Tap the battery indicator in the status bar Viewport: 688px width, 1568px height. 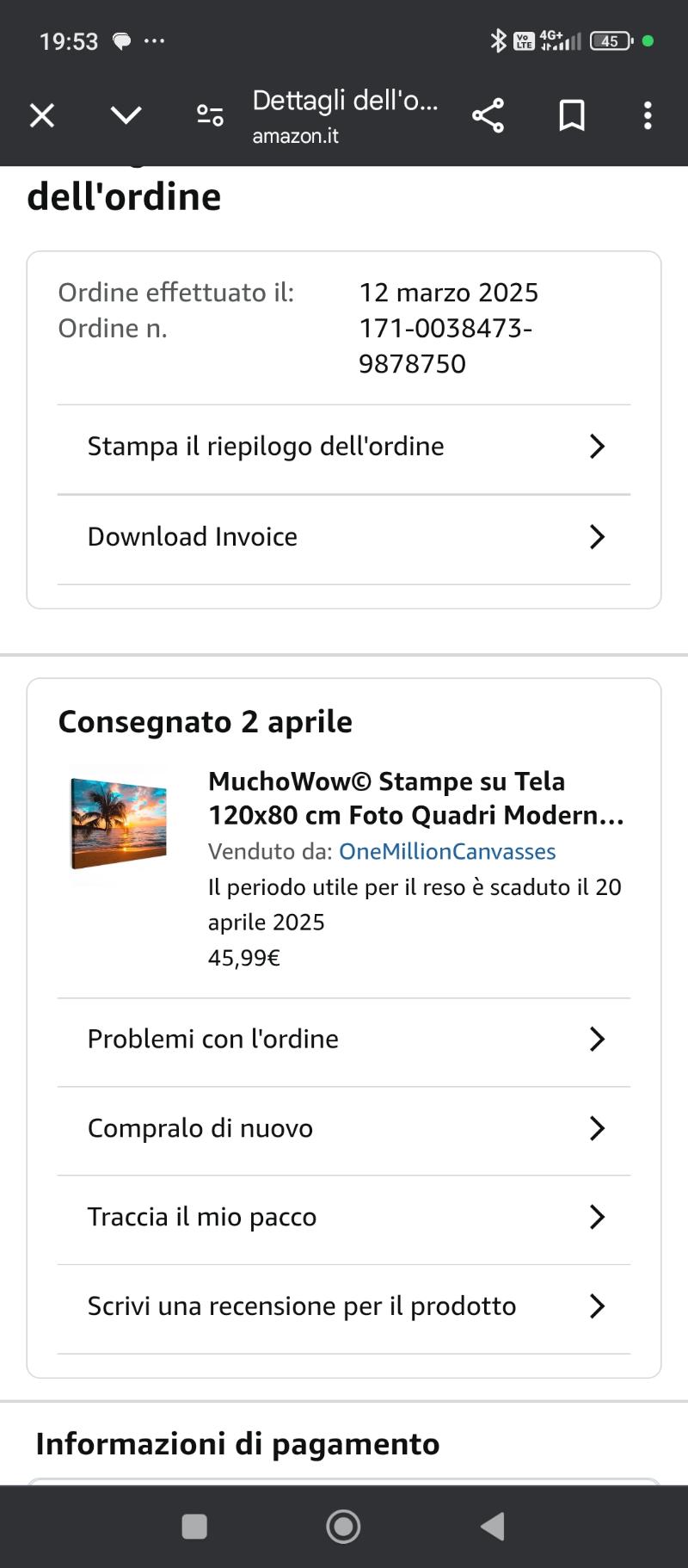[x=611, y=40]
